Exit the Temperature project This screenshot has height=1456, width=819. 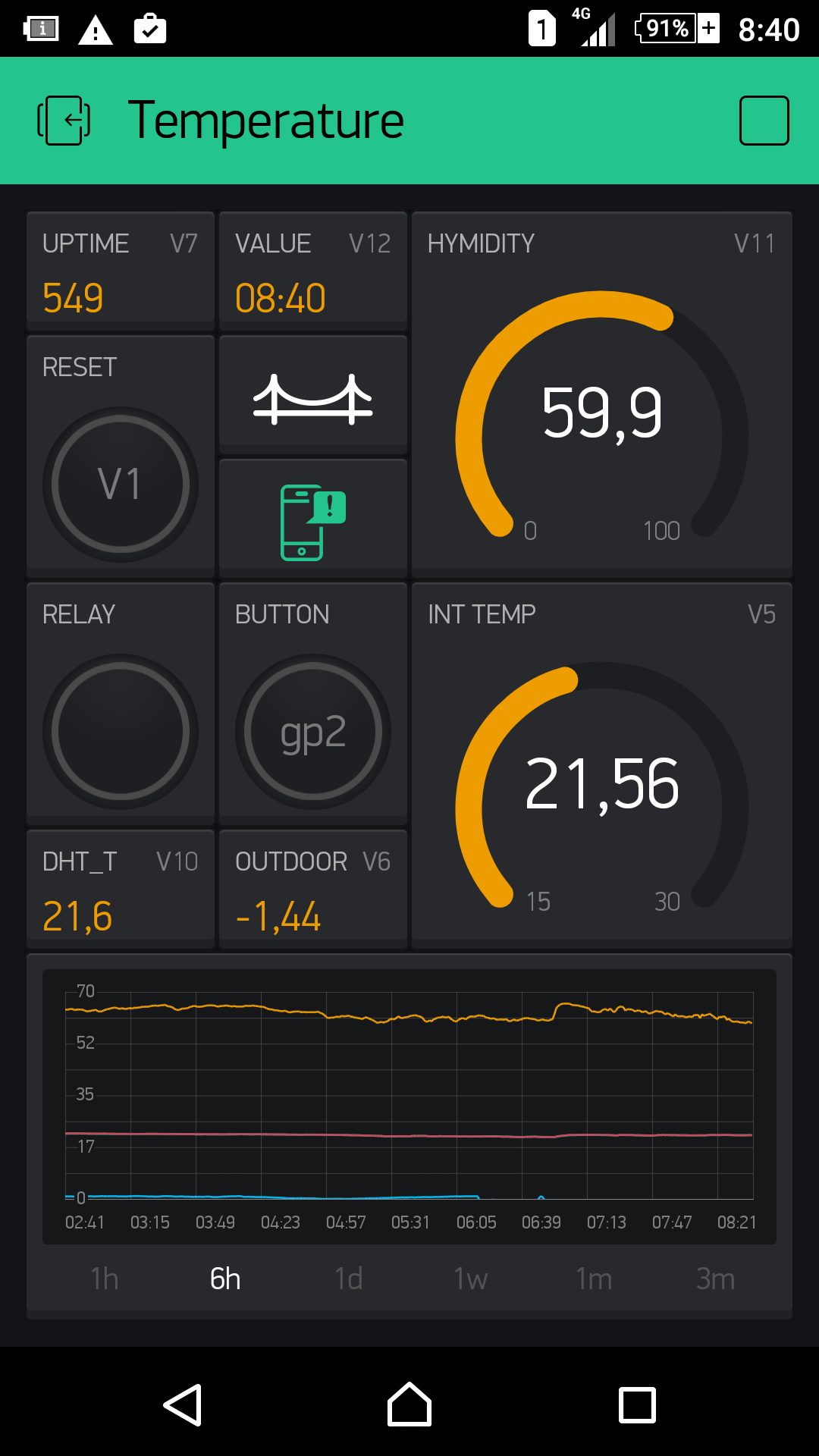64,121
